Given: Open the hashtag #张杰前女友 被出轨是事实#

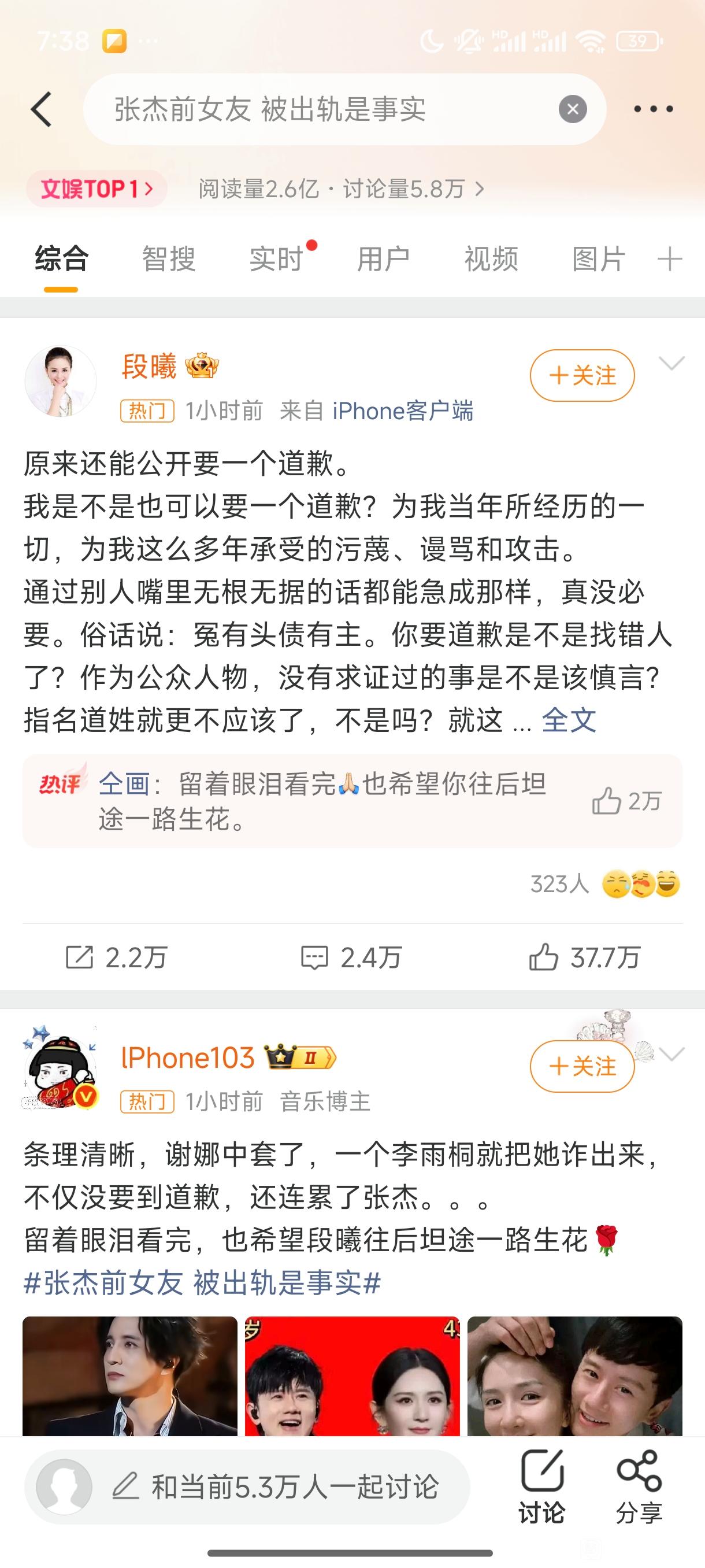Looking at the screenshot, I should click(x=202, y=1283).
